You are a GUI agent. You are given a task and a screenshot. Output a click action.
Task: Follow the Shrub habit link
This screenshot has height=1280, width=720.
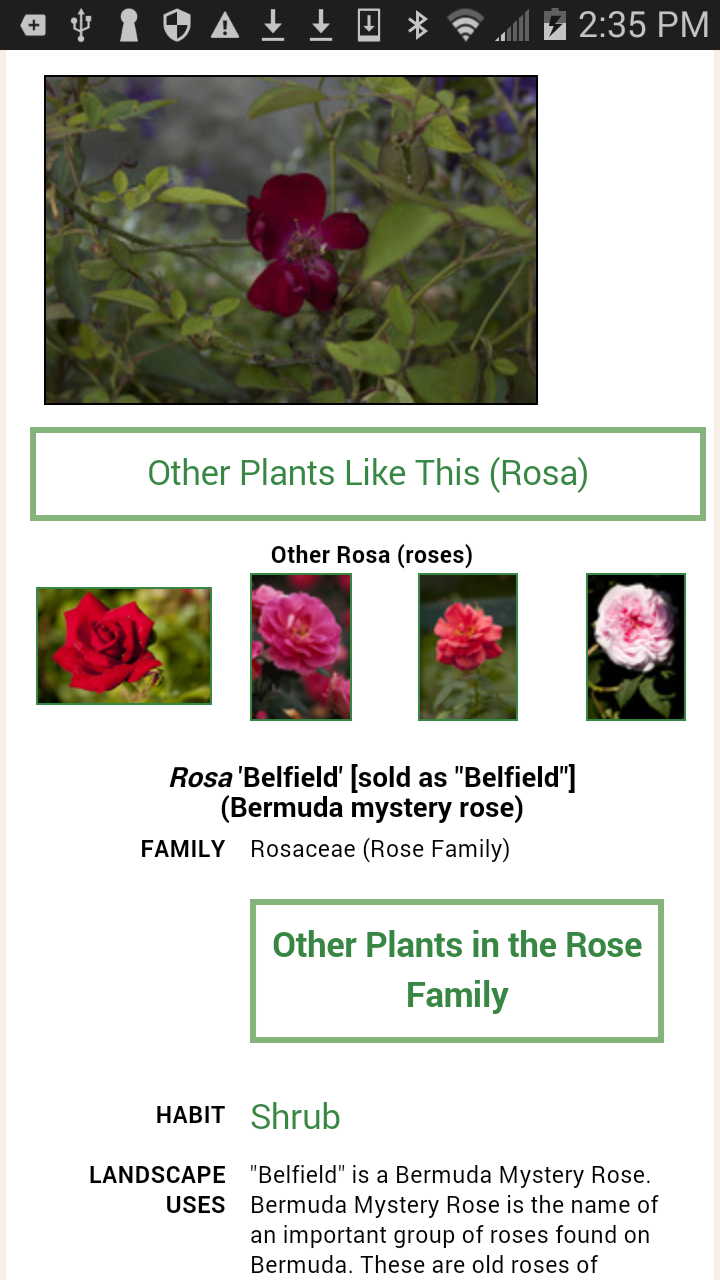click(x=295, y=1117)
